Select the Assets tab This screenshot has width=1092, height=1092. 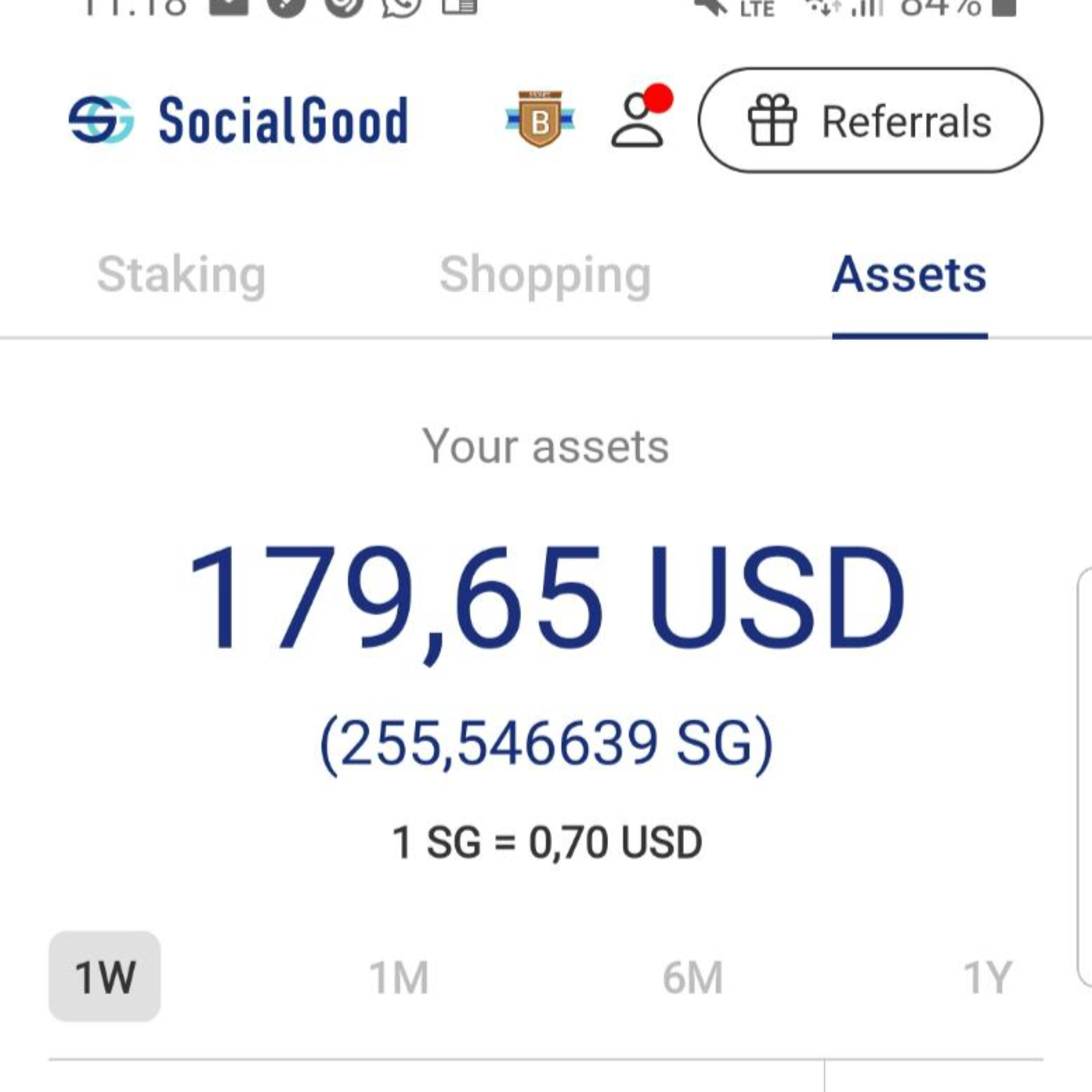click(x=909, y=275)
